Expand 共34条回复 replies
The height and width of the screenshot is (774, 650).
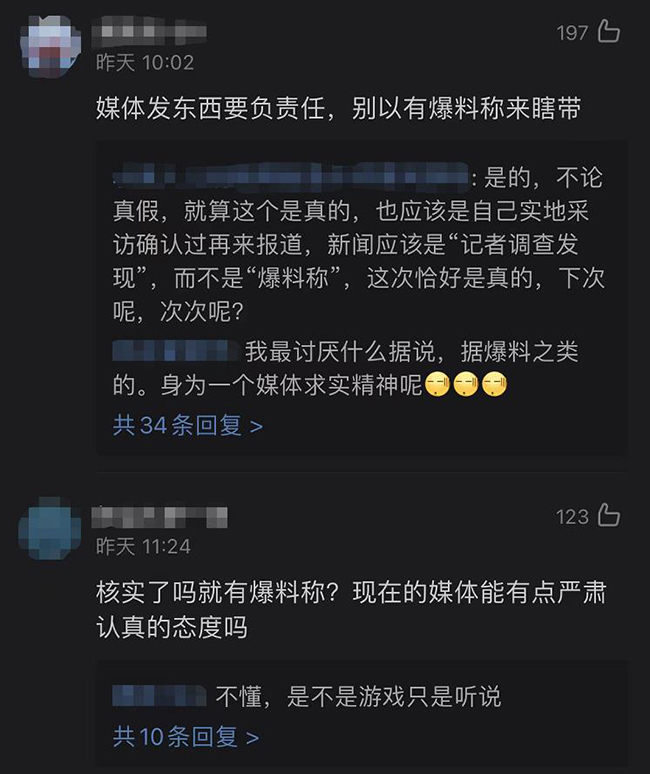coord(188,425)
